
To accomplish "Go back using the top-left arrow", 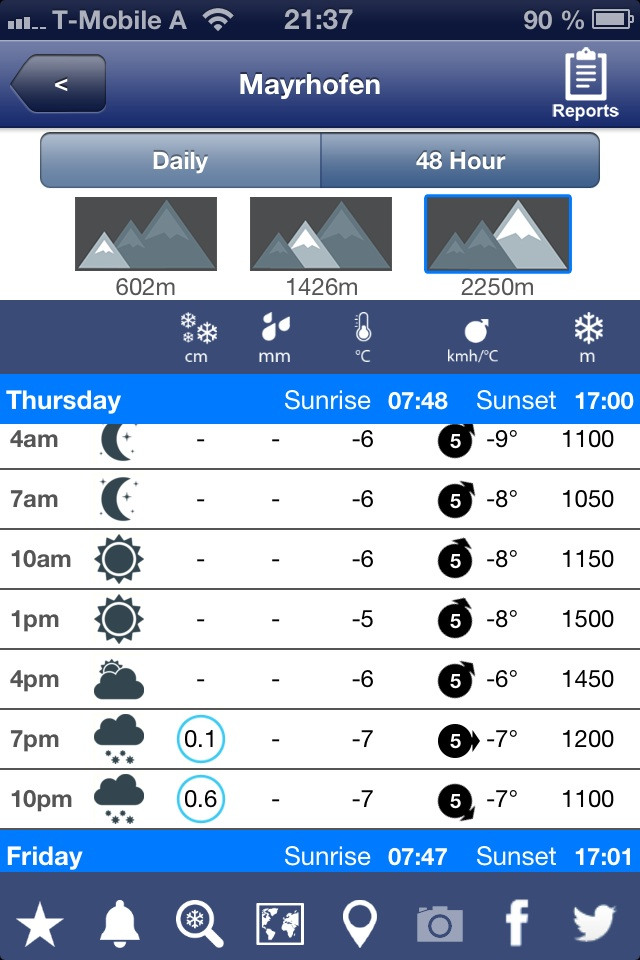I will point(58,85).
